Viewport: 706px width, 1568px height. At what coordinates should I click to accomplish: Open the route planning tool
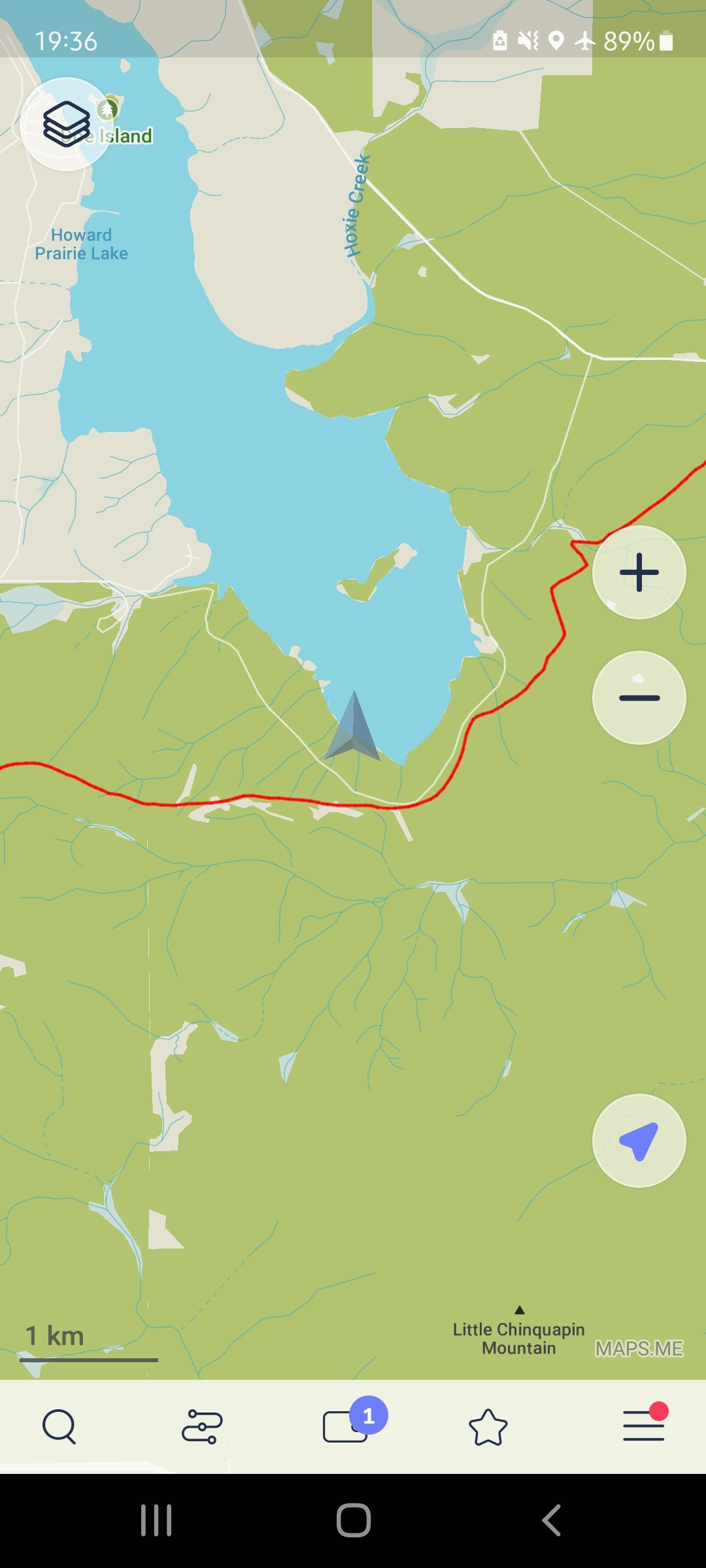point(202,1426)
